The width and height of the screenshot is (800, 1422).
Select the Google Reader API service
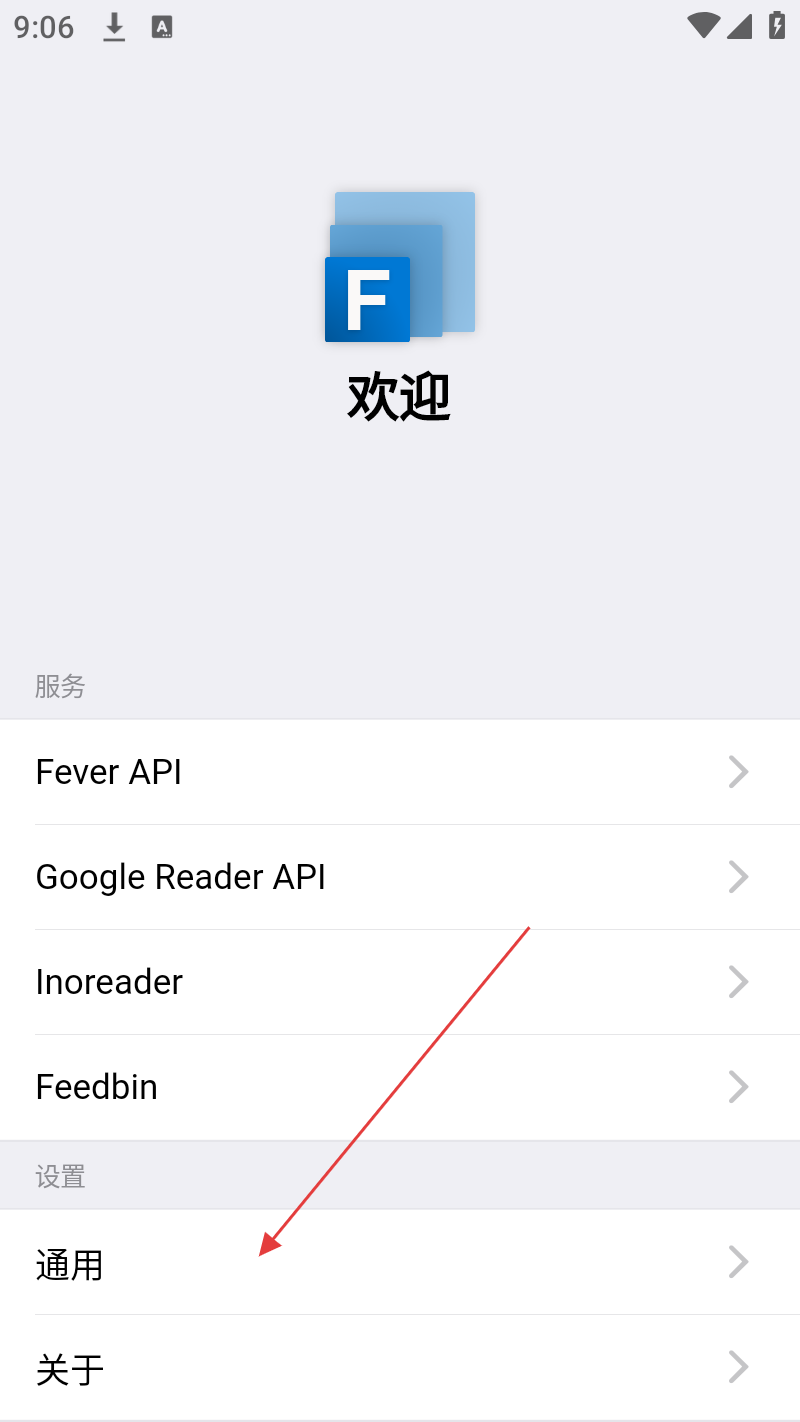pyautogui.click(x=400, y=877)
